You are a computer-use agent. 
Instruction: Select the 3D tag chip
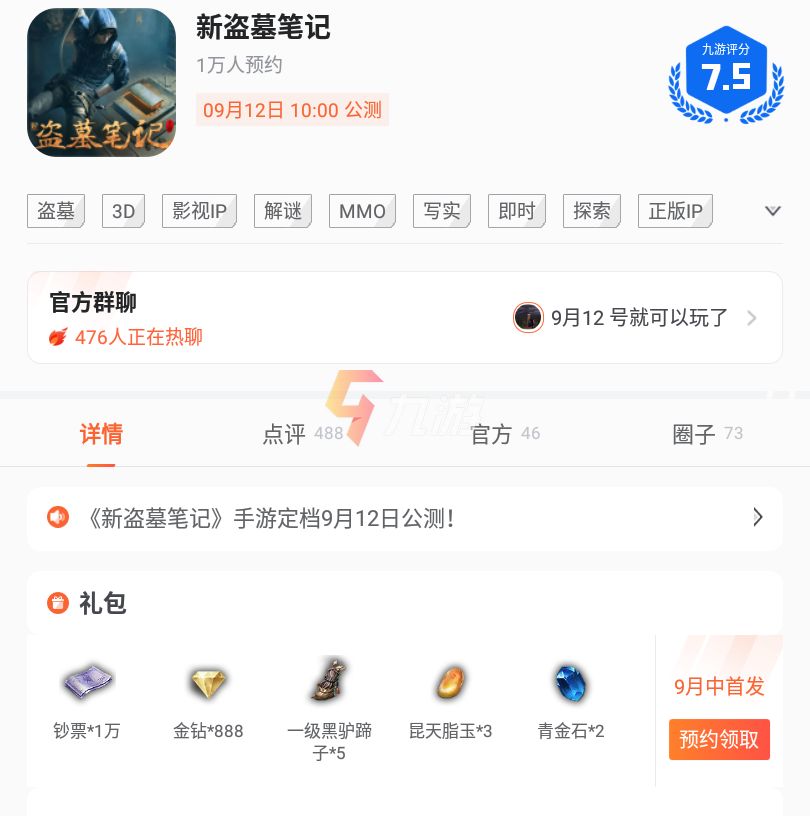click(x=123, y=211)
